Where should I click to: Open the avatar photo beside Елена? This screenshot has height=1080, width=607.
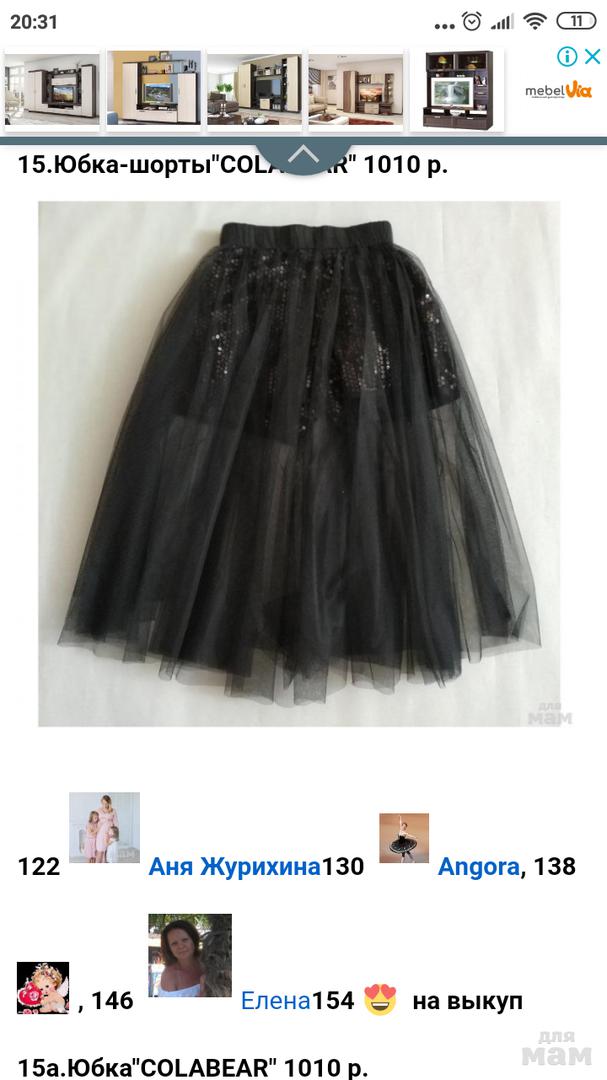coord(190,955)
